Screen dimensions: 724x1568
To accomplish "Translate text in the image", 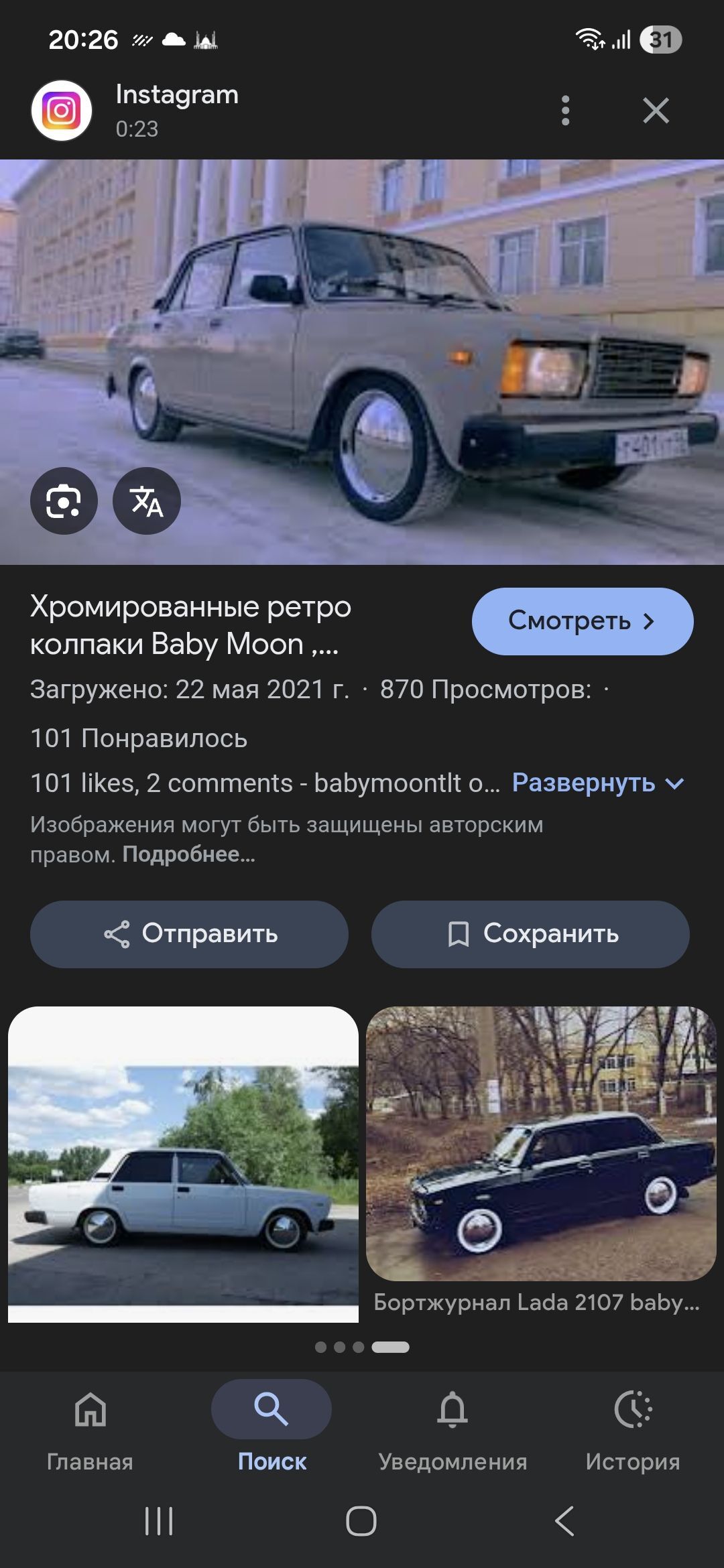I will pos(146,501).
